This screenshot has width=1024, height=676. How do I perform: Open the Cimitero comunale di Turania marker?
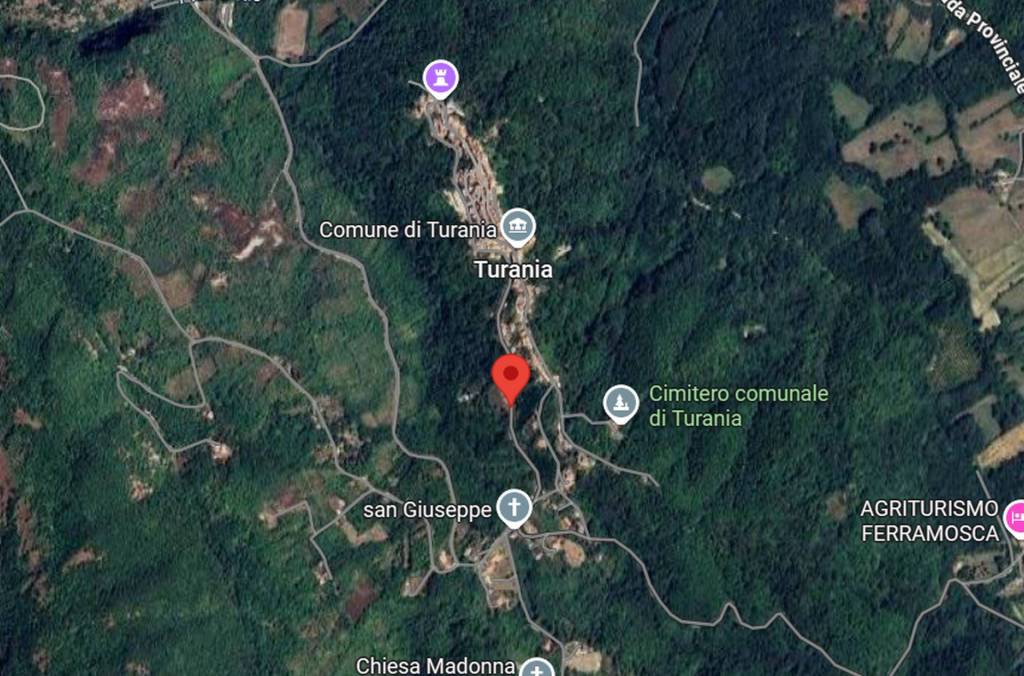pos(621,403)
